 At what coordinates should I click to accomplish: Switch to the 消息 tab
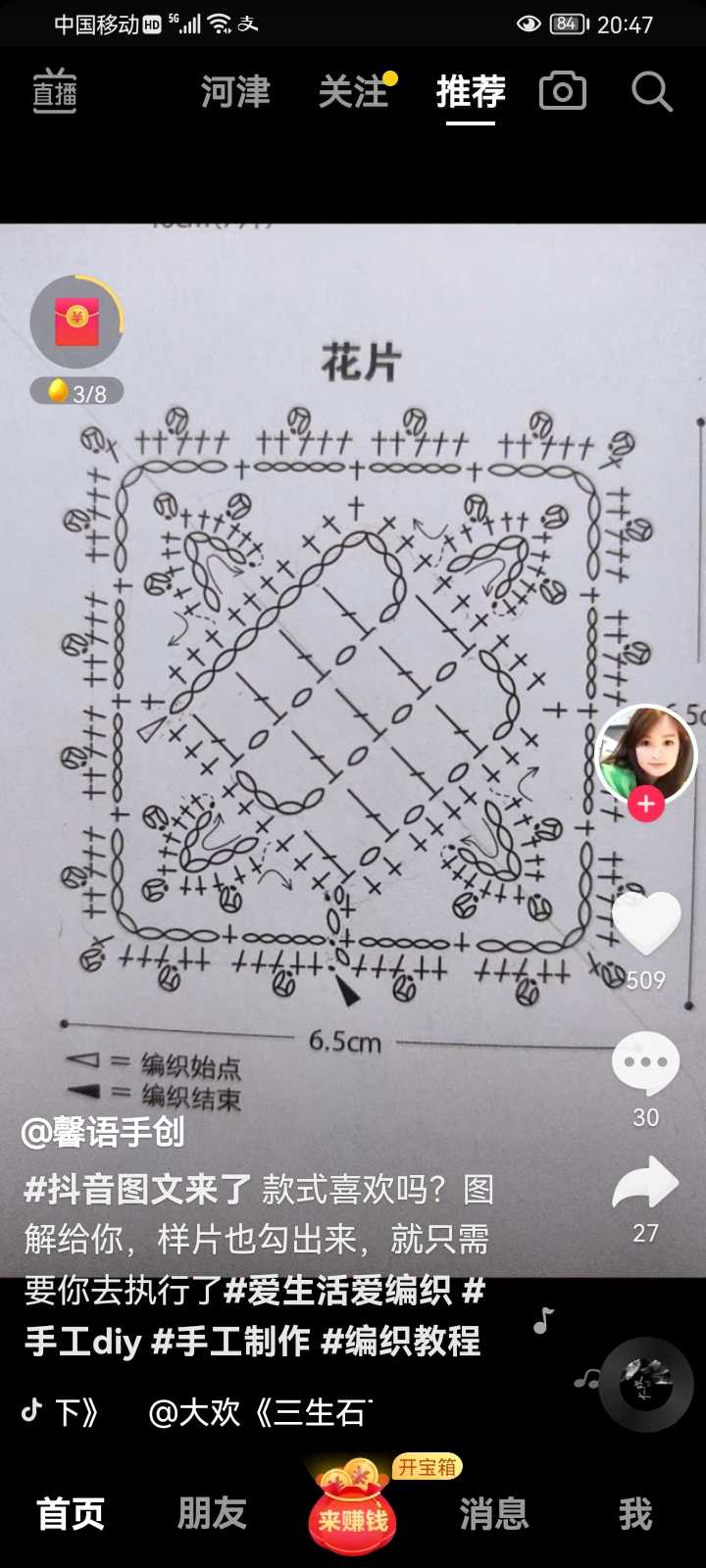point(494,1513)
